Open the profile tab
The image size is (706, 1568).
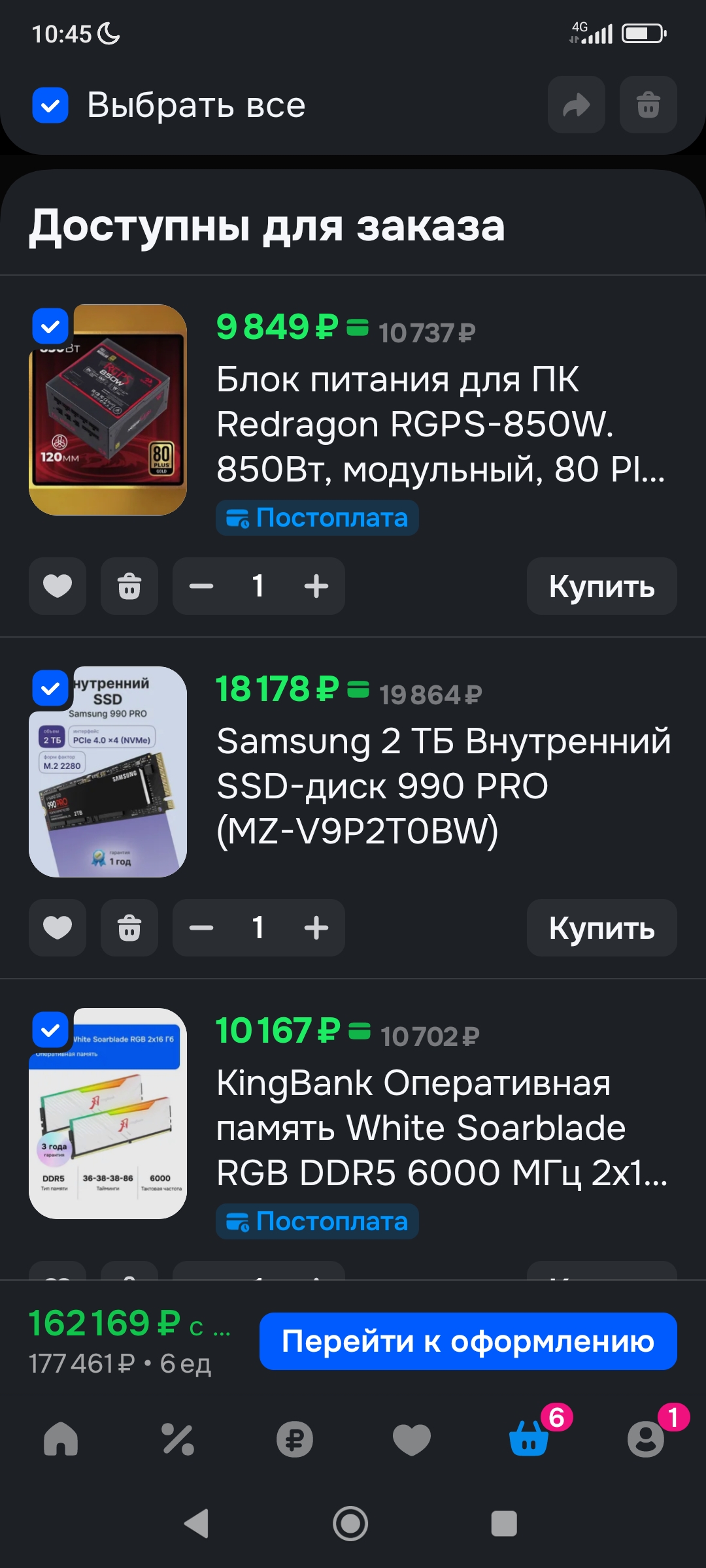pos(646,1439)
